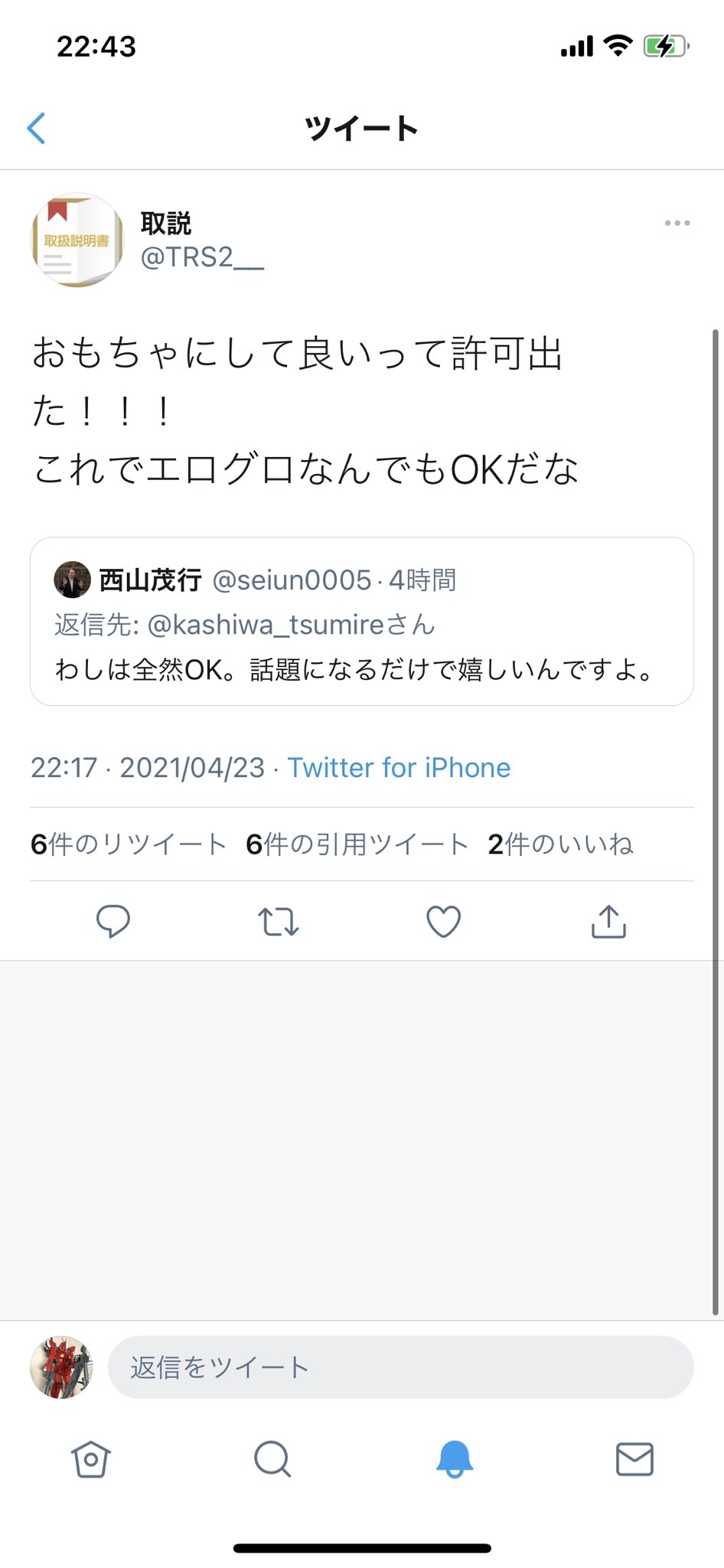This screenshot has width=724, height=1568.
Task: Open 取説's profile picture
Action: tap(77, 240)
